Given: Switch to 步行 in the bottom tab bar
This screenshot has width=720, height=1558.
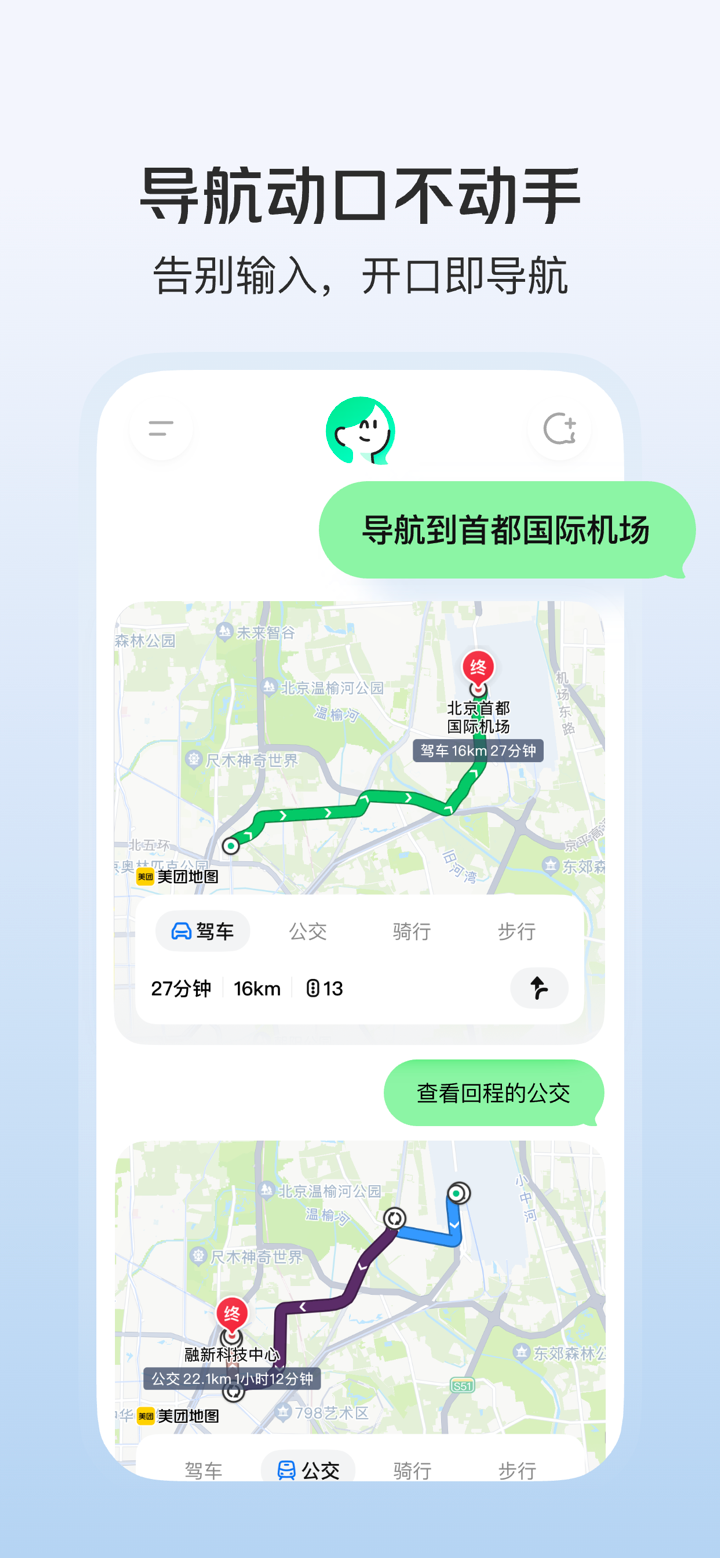Looking at the screenshot, I should point(516,1470).
